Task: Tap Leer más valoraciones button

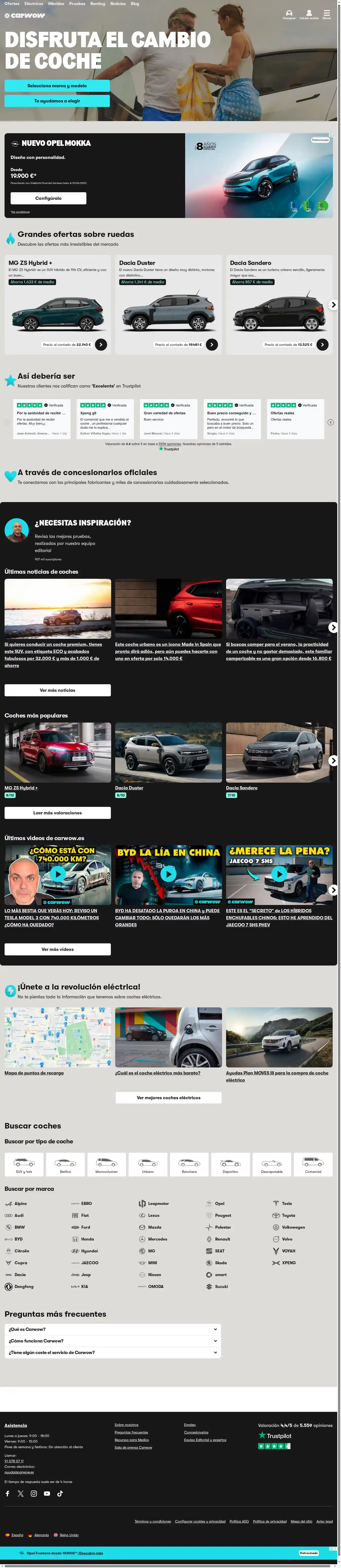Action: click(58, 813)
